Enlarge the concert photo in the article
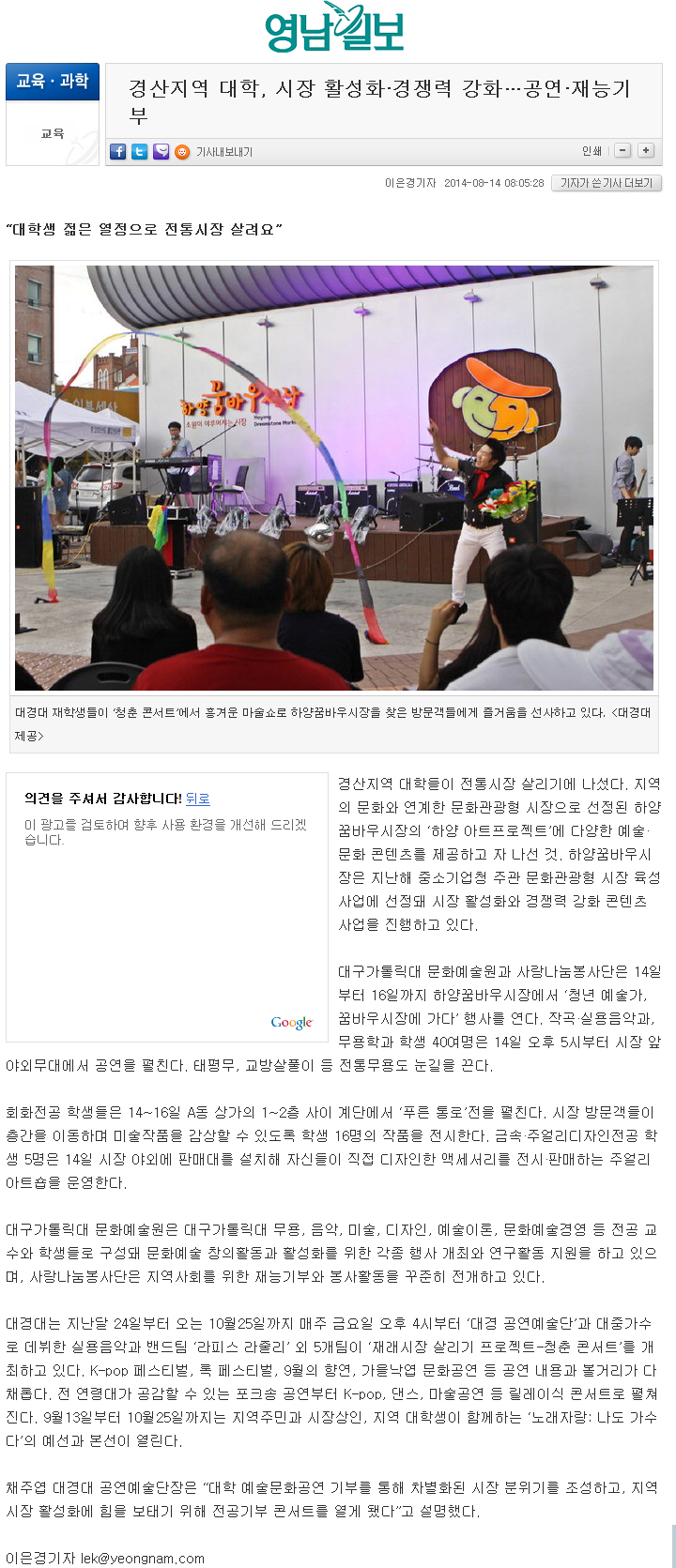The image size is (676, 1568). pyautogui.click(x=334, y=478)
